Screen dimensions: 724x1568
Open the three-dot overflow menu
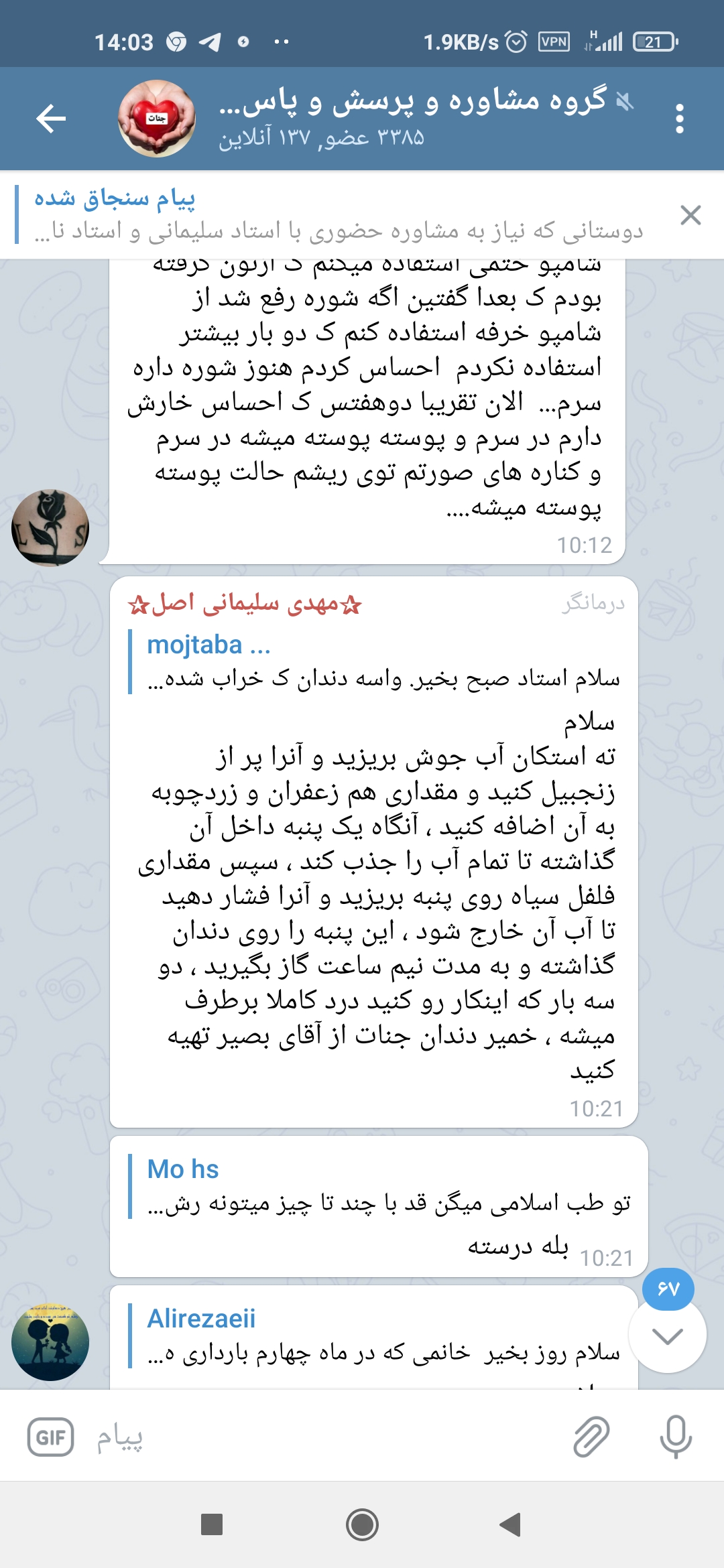pyautogui.click(x=679, y=119)
